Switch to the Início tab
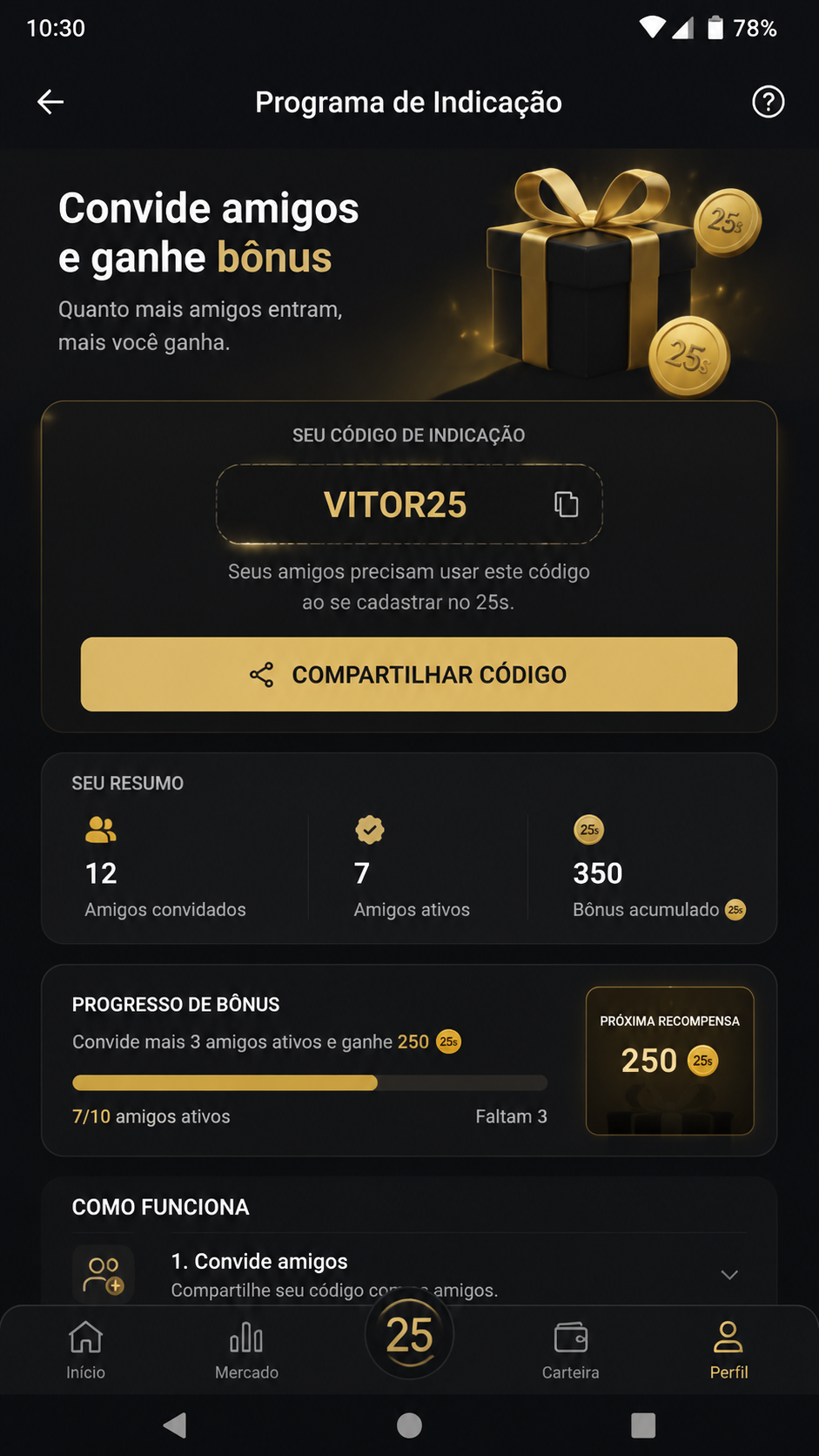 [x=85, y=1350]
